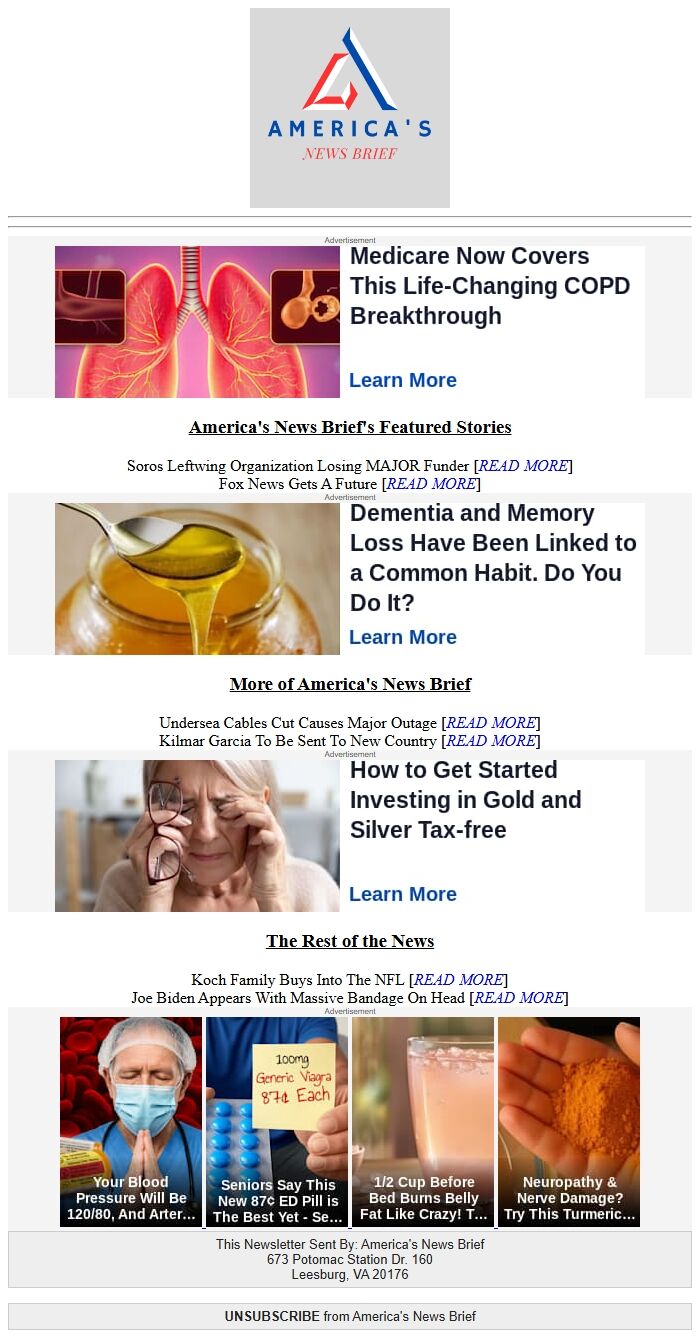Screen dimensions: 700x1339
Task: Open Learn More on the COPD ad
Action: (402, 380)
